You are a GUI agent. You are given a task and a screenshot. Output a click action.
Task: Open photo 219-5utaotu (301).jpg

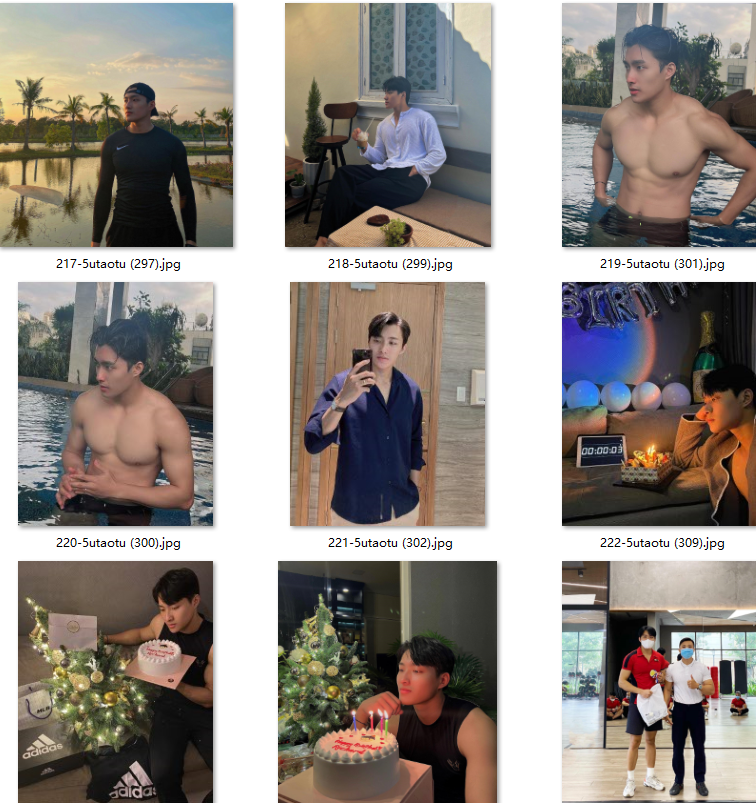(x=658, y=125)
